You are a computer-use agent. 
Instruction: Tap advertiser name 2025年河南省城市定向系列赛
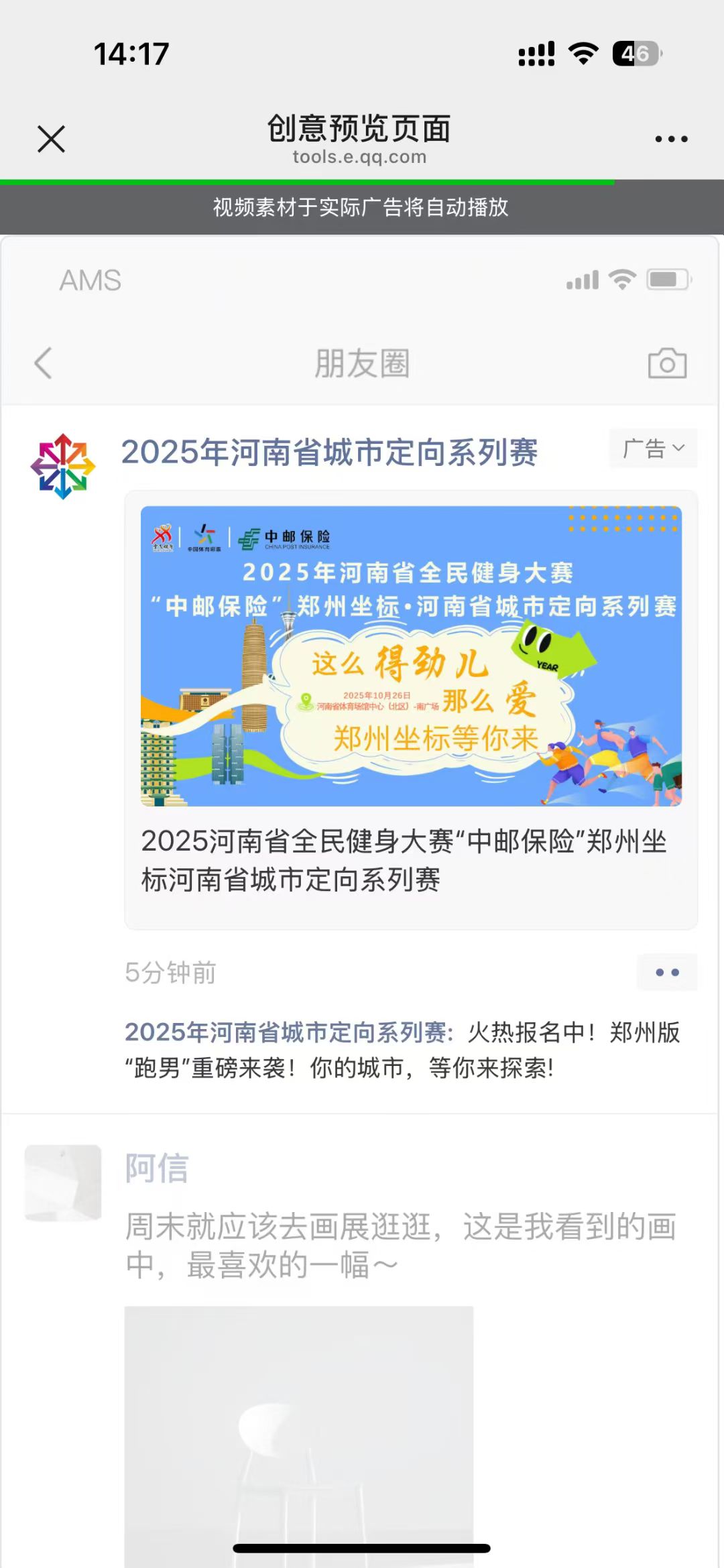[329, 452]
